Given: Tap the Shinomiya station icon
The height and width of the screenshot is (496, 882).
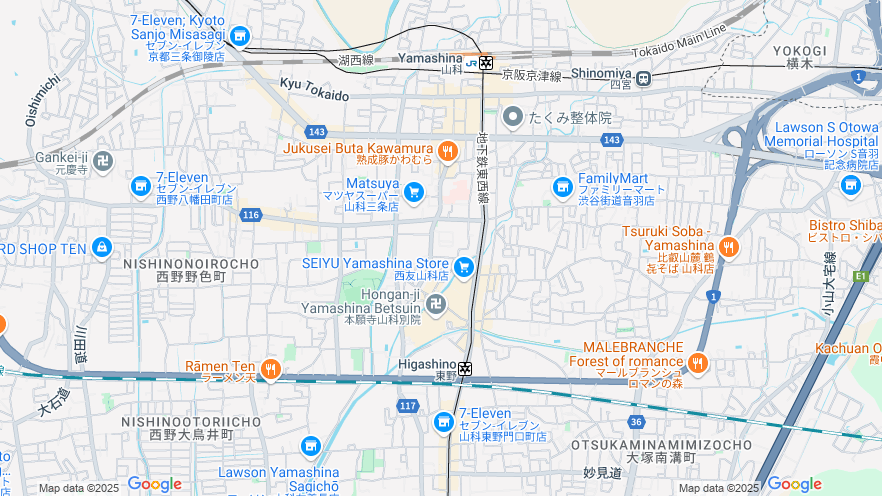Looking at the screenshot, I should click(x=646, y=78).
